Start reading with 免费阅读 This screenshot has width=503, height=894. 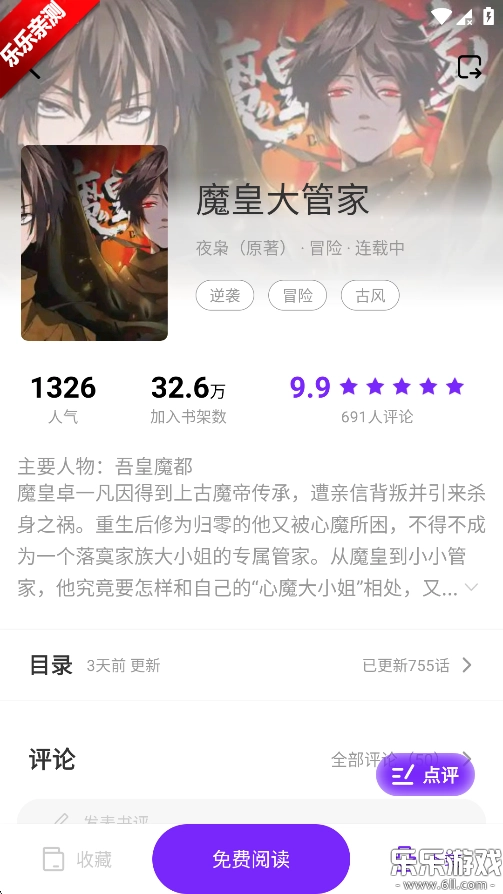[251, 859]
